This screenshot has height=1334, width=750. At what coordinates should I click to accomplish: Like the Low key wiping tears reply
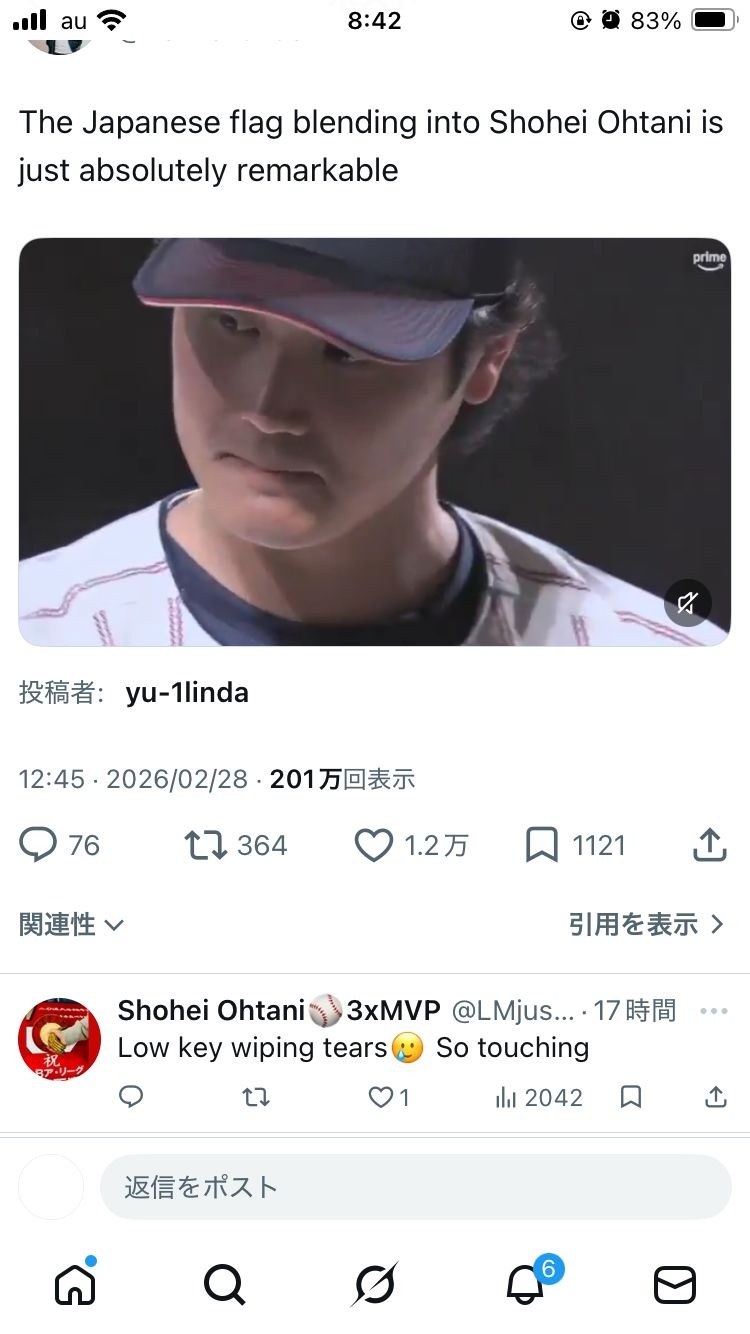tap(381, 1097)
